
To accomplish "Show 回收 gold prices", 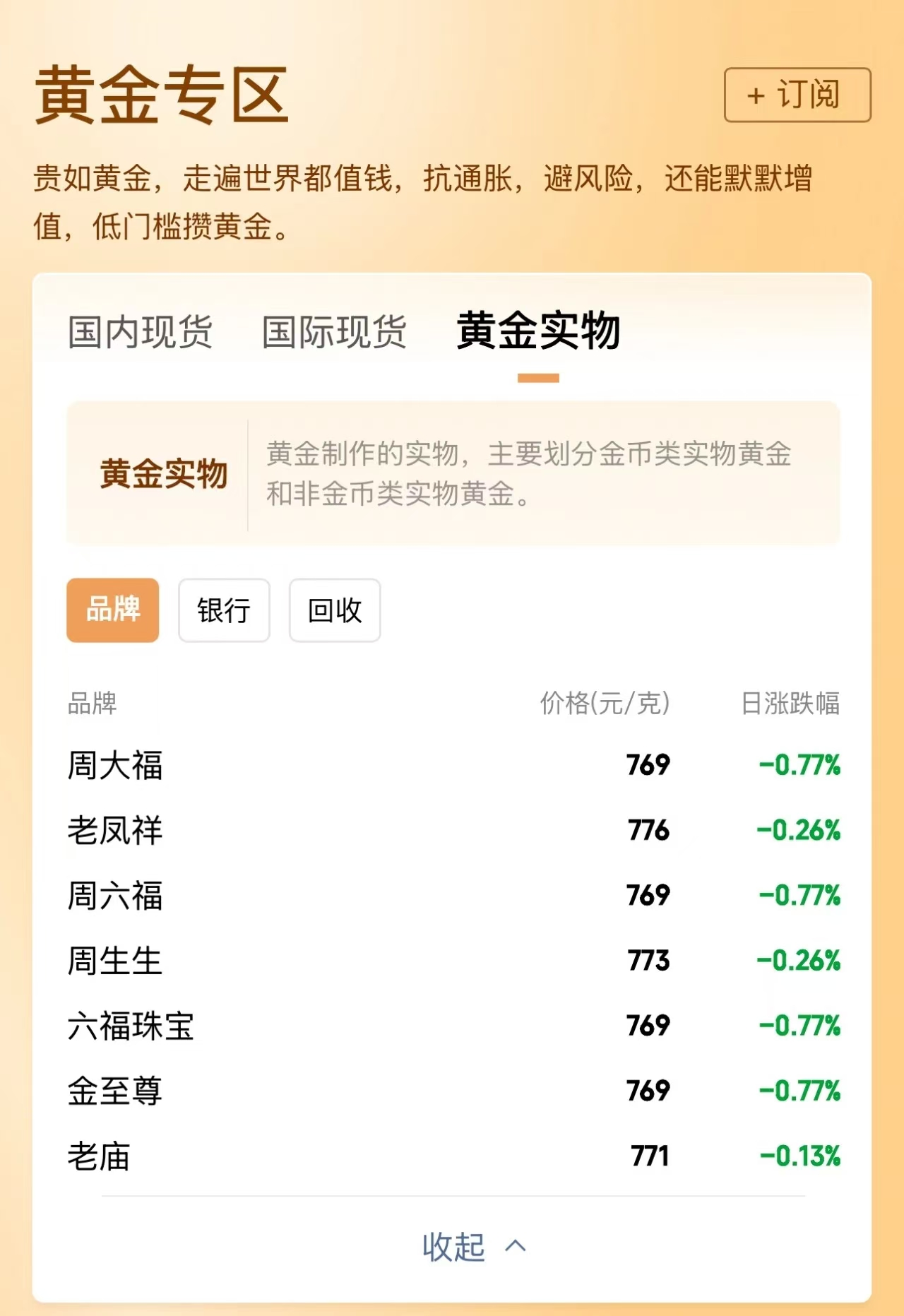I will (335, 610).
